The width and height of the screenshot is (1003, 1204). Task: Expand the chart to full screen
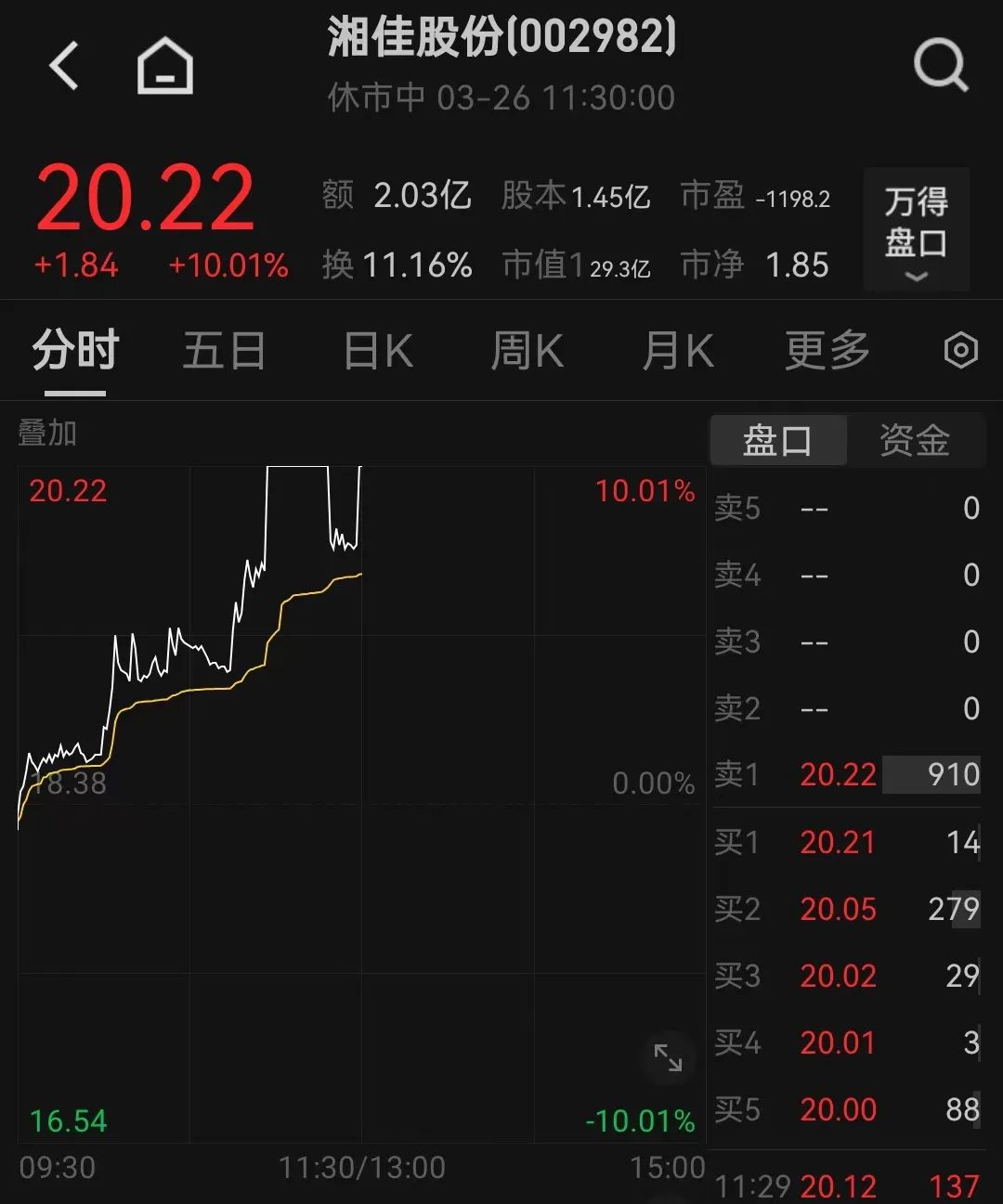pyautogui.click(x=668, y=1057)
